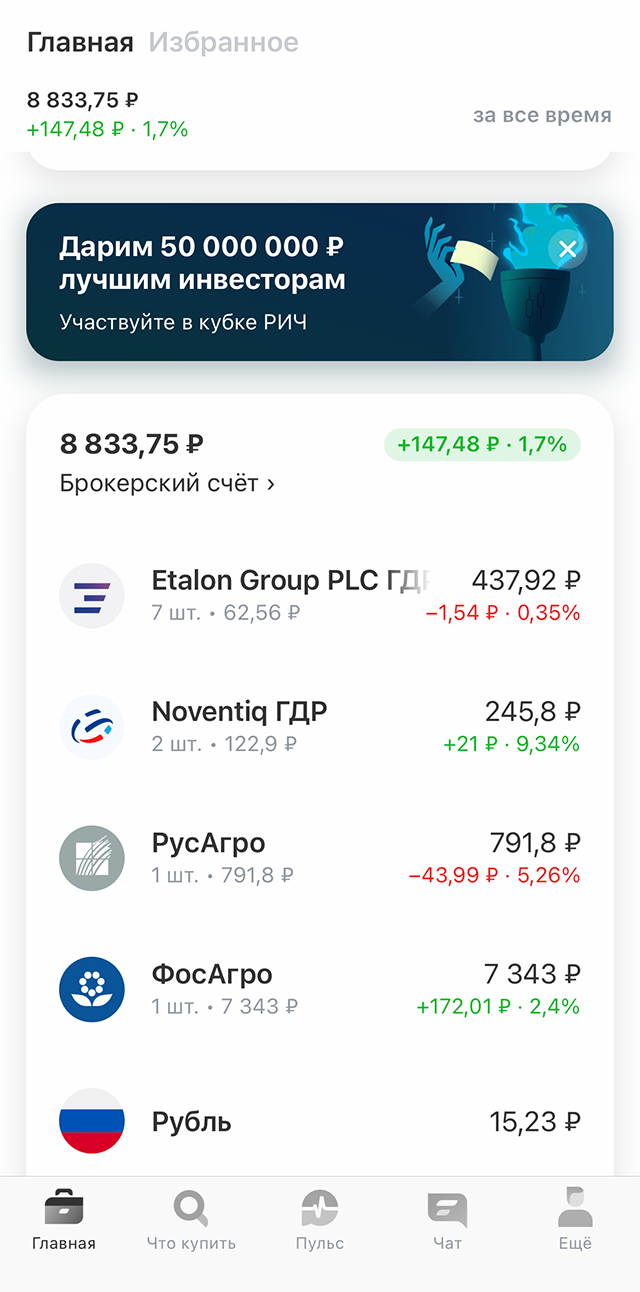This screenshot has width=640, height=1292.
Task: View the РусАгро stock
Action: [320, 858]
